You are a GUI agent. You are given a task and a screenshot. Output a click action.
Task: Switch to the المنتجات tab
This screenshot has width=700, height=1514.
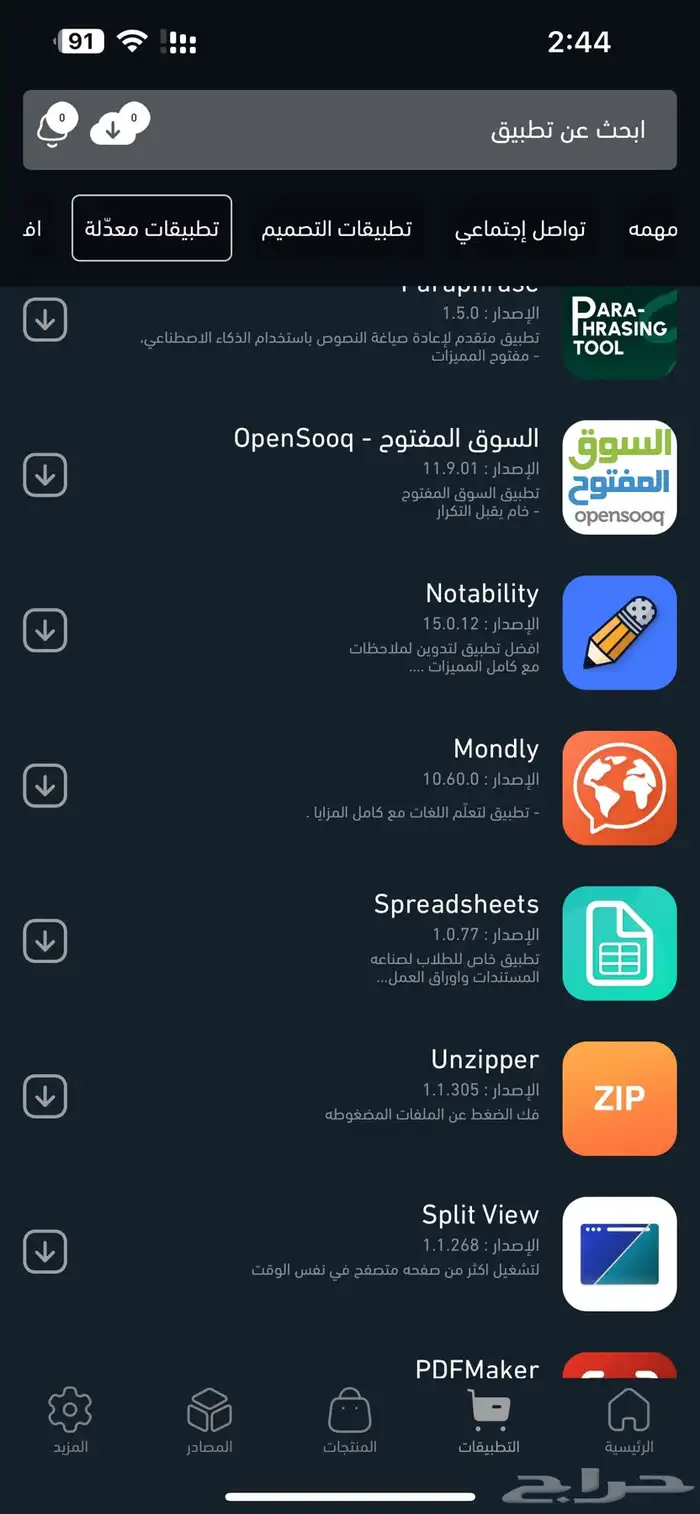(350, 1420)
